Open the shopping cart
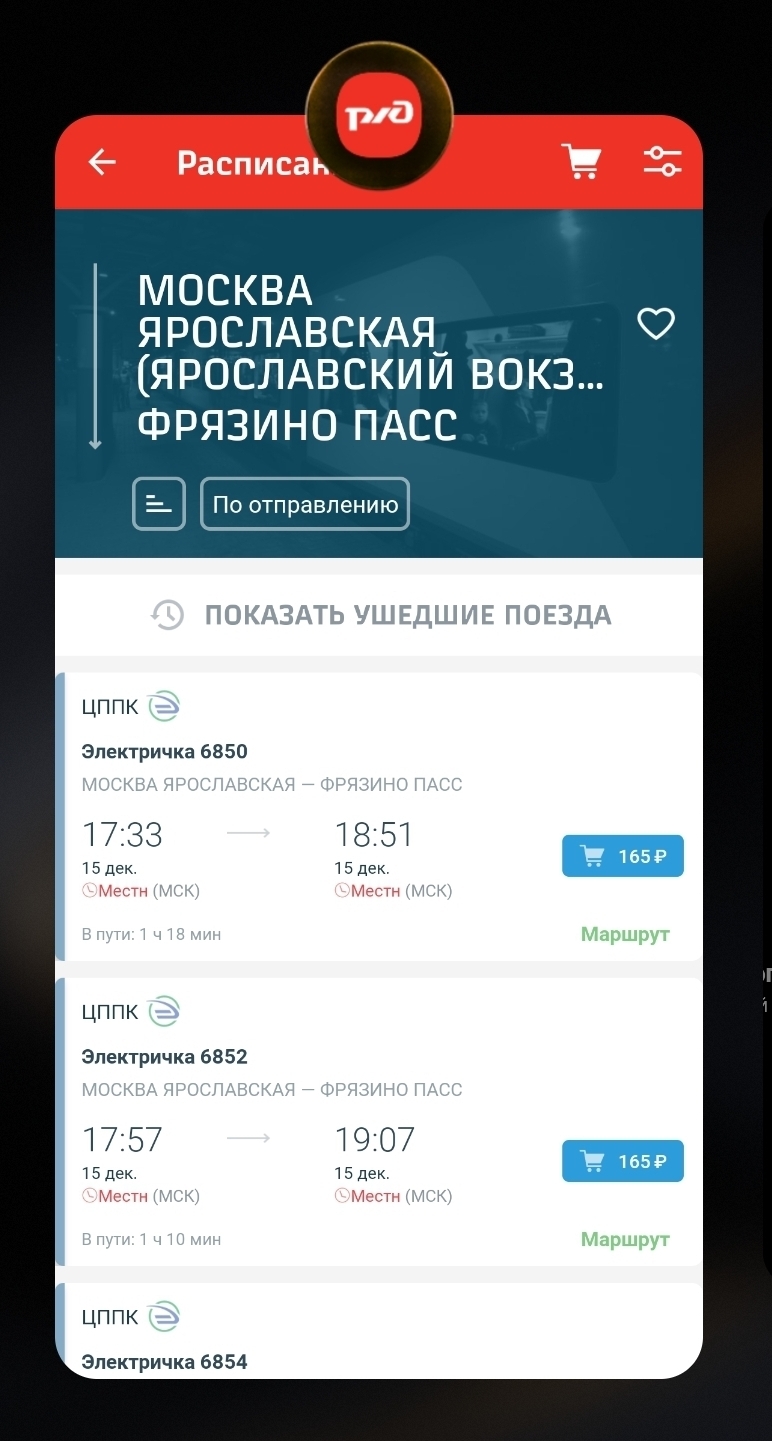This screenshot has width=772, height=1441. click(581, 161)
